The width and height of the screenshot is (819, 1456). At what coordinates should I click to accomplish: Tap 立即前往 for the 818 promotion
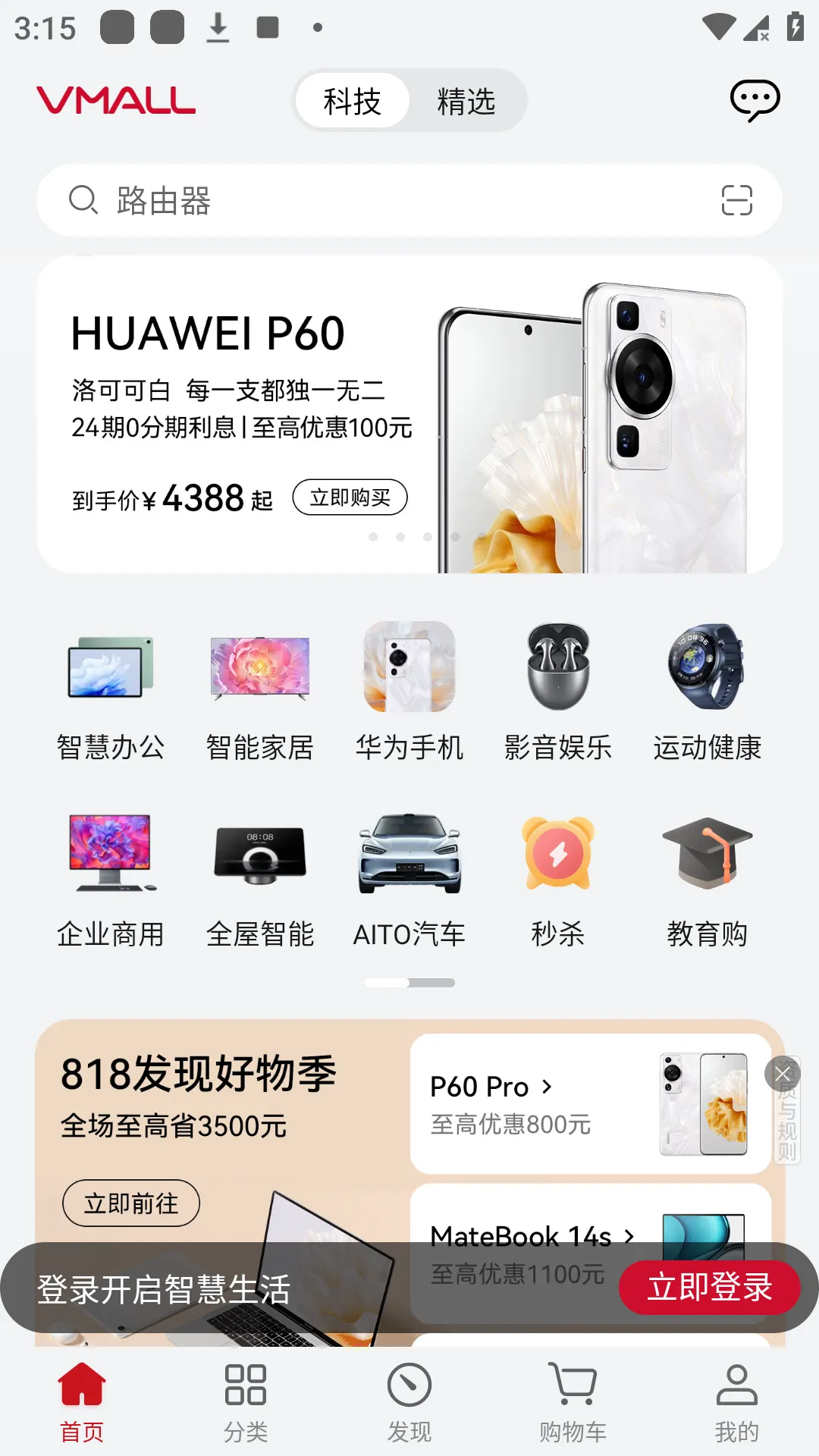(x=131, y=1203)
